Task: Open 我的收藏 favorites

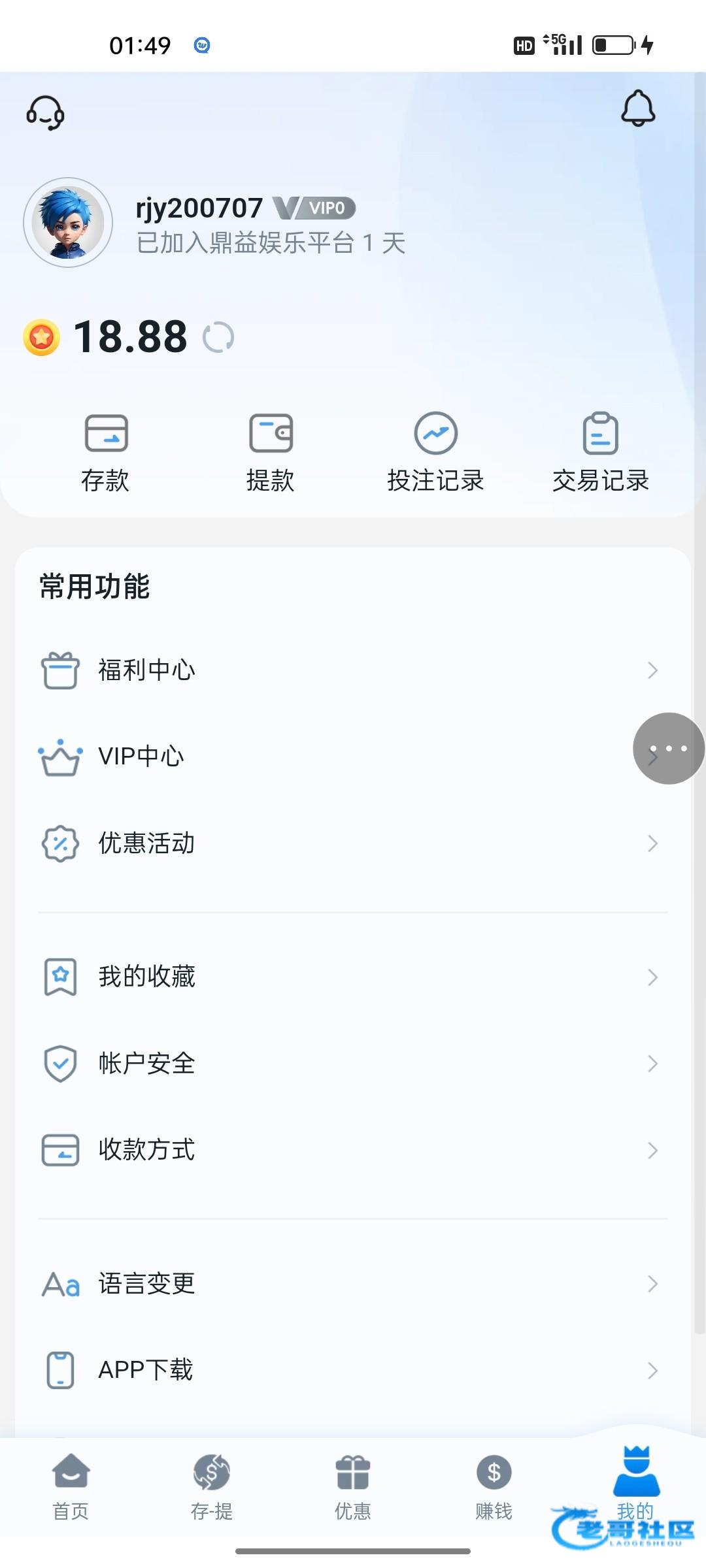Action: [x=353, y=977]
